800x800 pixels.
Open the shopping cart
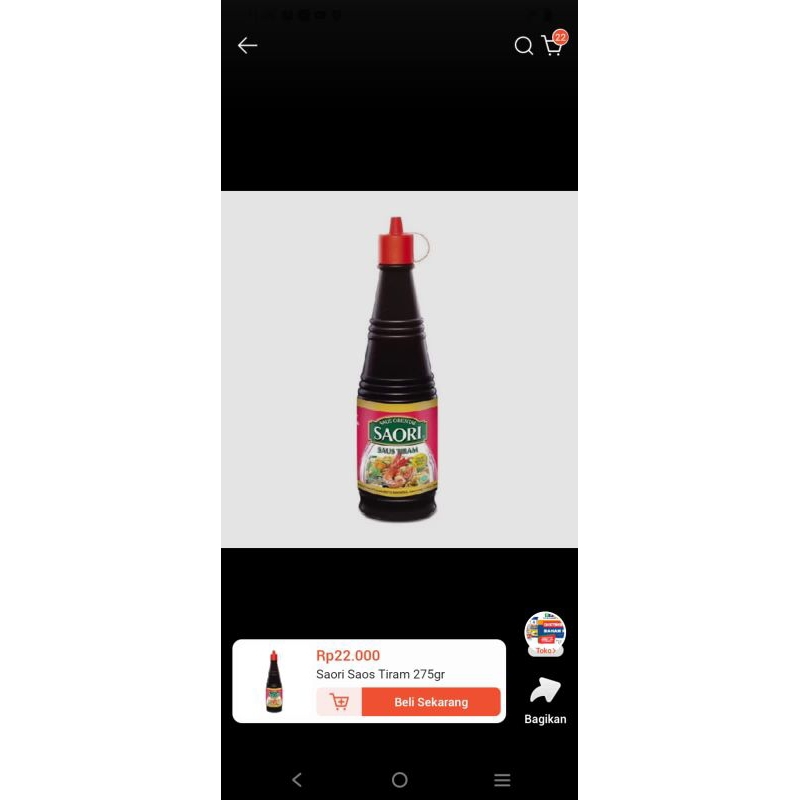coord(552,45)
